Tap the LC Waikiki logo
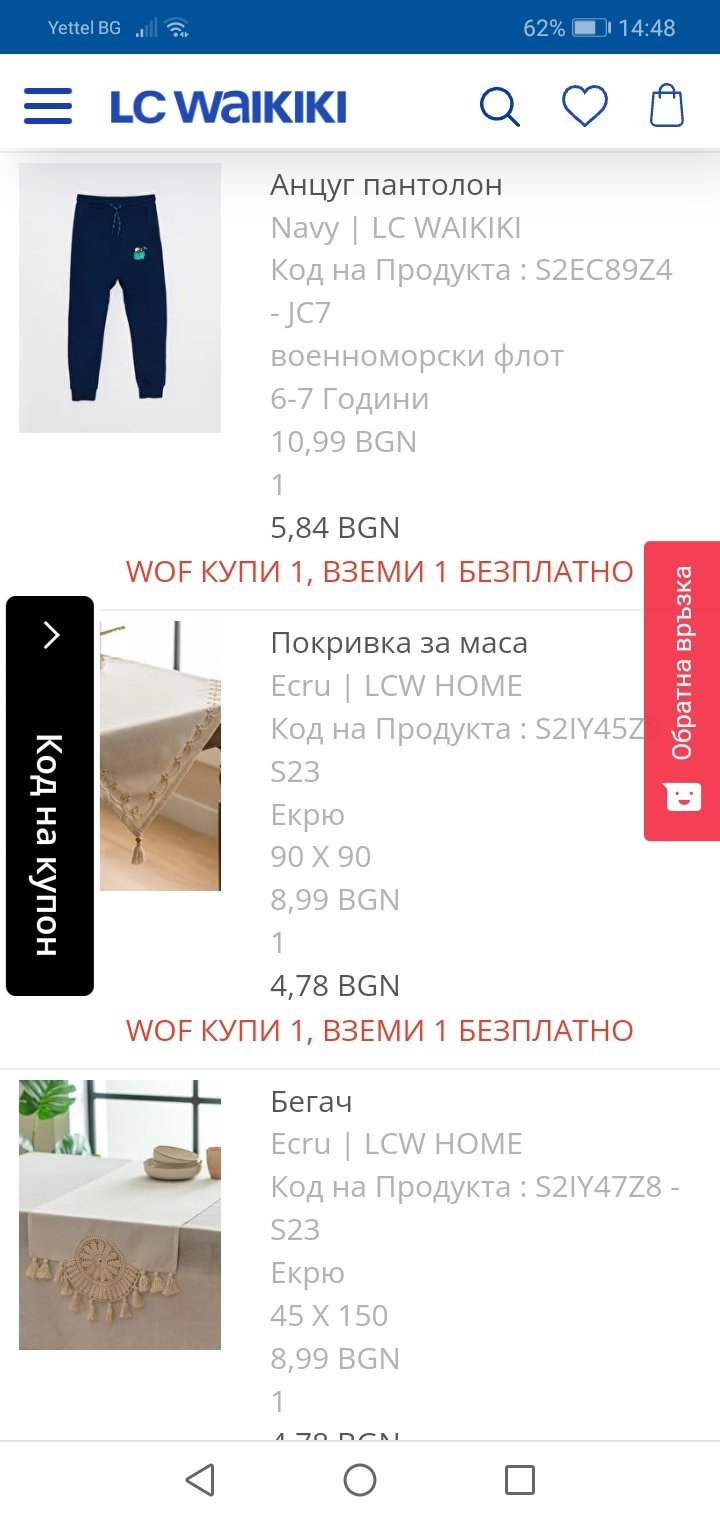 228,107
